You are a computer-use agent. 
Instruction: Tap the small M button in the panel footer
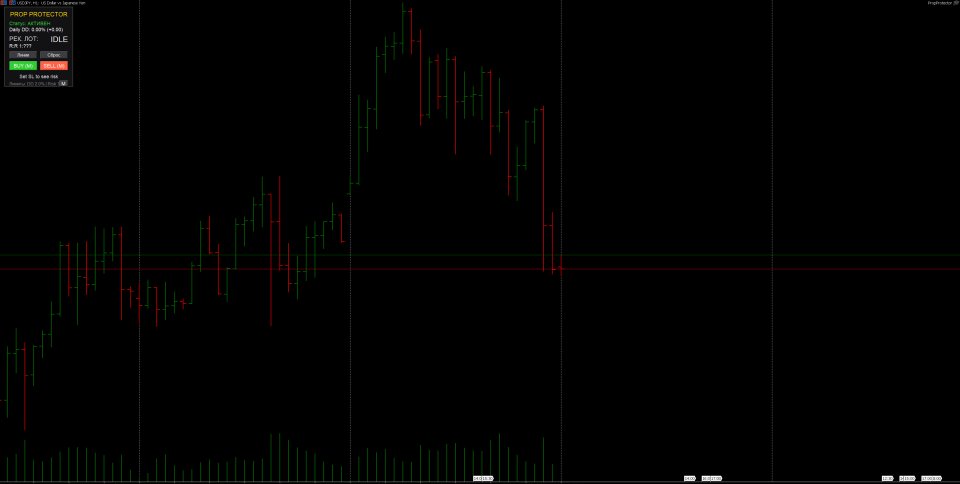[x=63, y=83]
